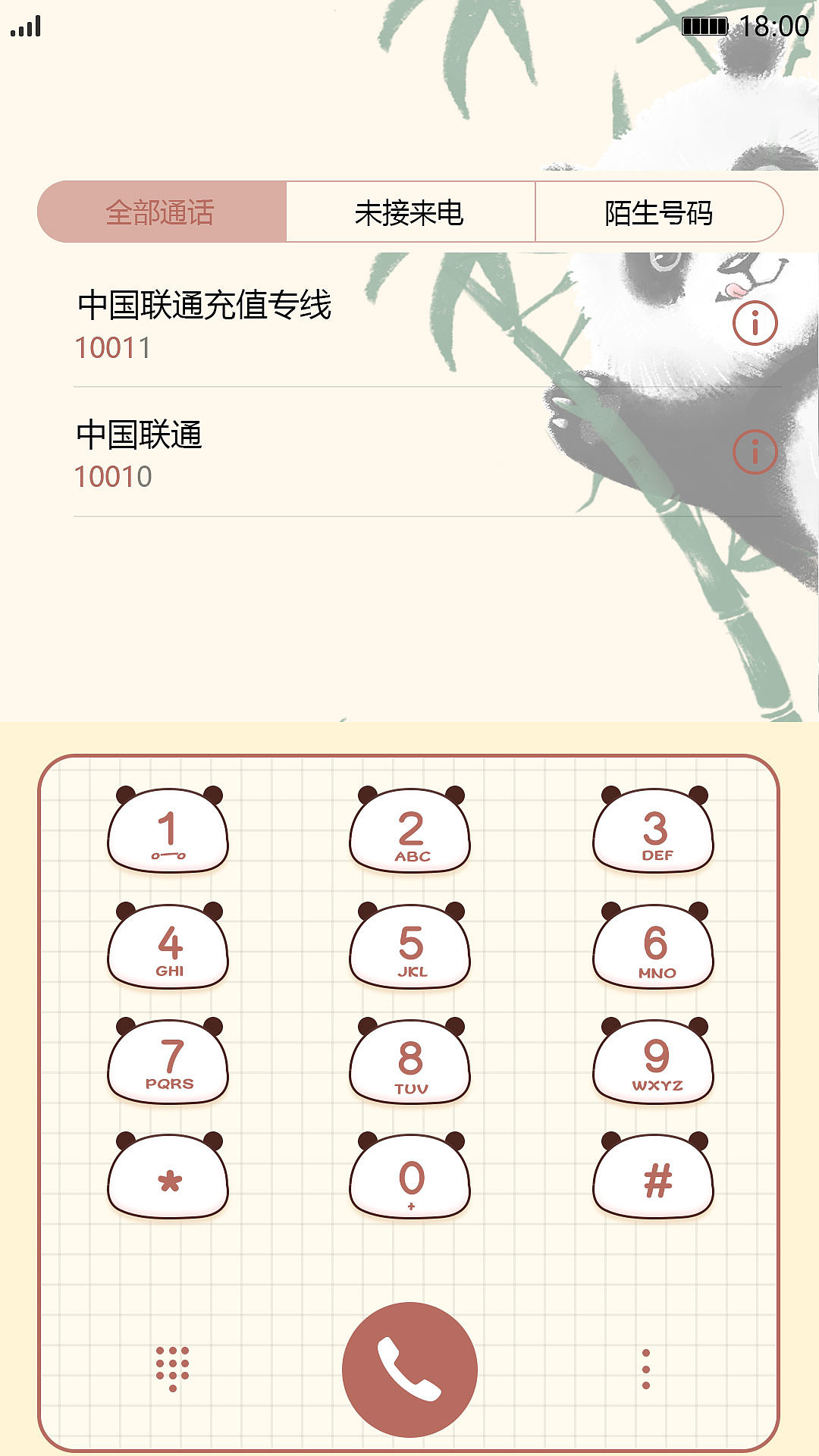Screen dimensions: 819x1456
Task: Hide the dial pad
Action: (x=172, y=1368)
